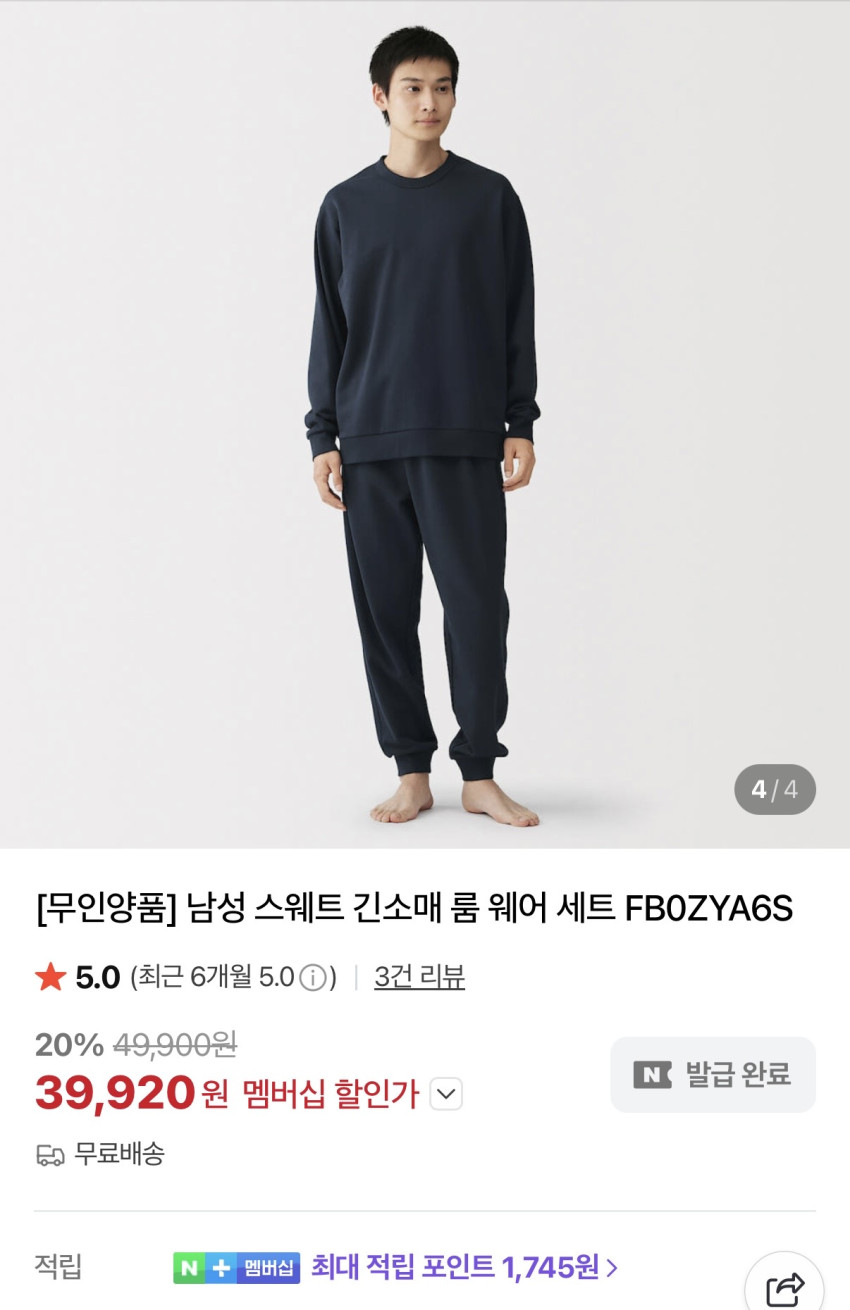Open the 3건 리뷰 reviews link
This screenshot has height=1310, width=850.
click(x=419, y=977)
